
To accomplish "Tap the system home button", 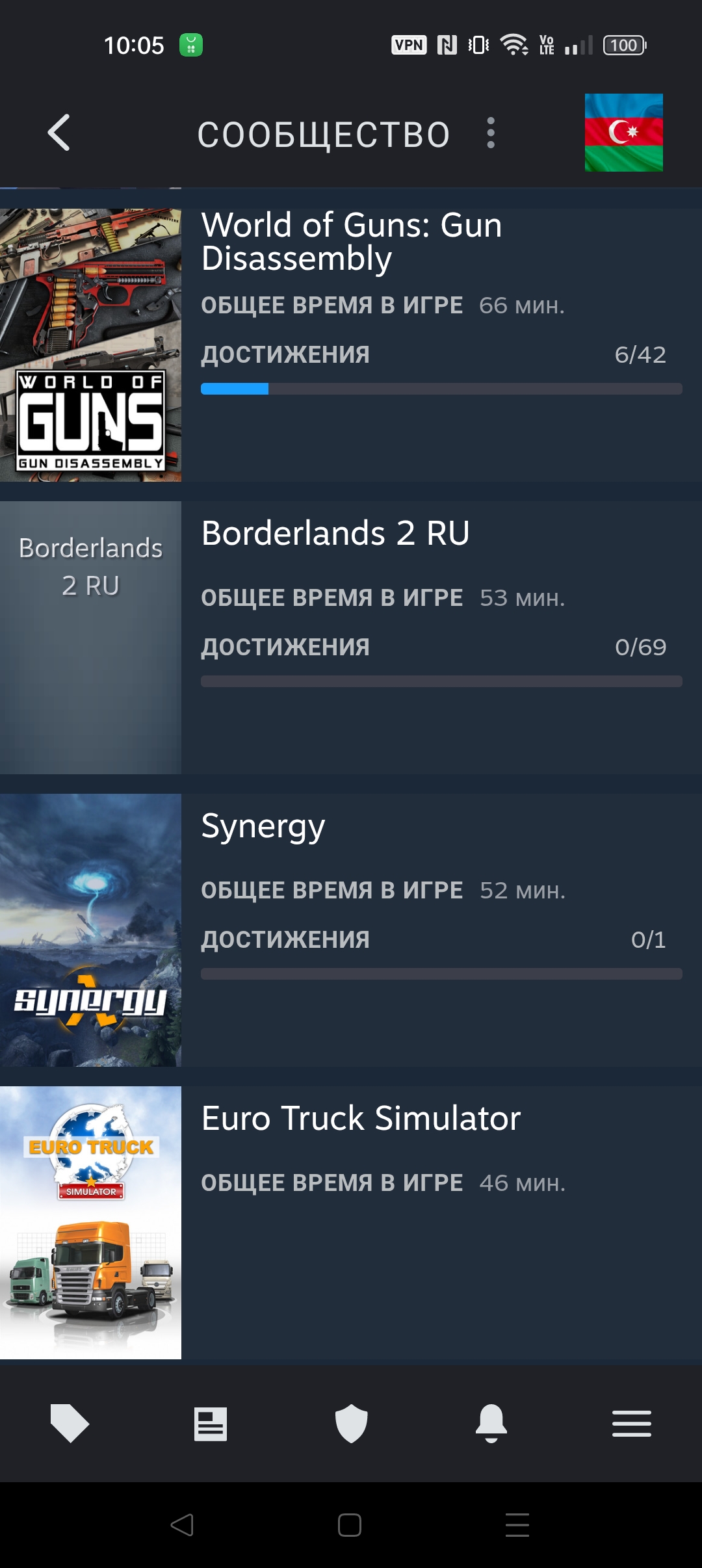I will coord(350,1525).
